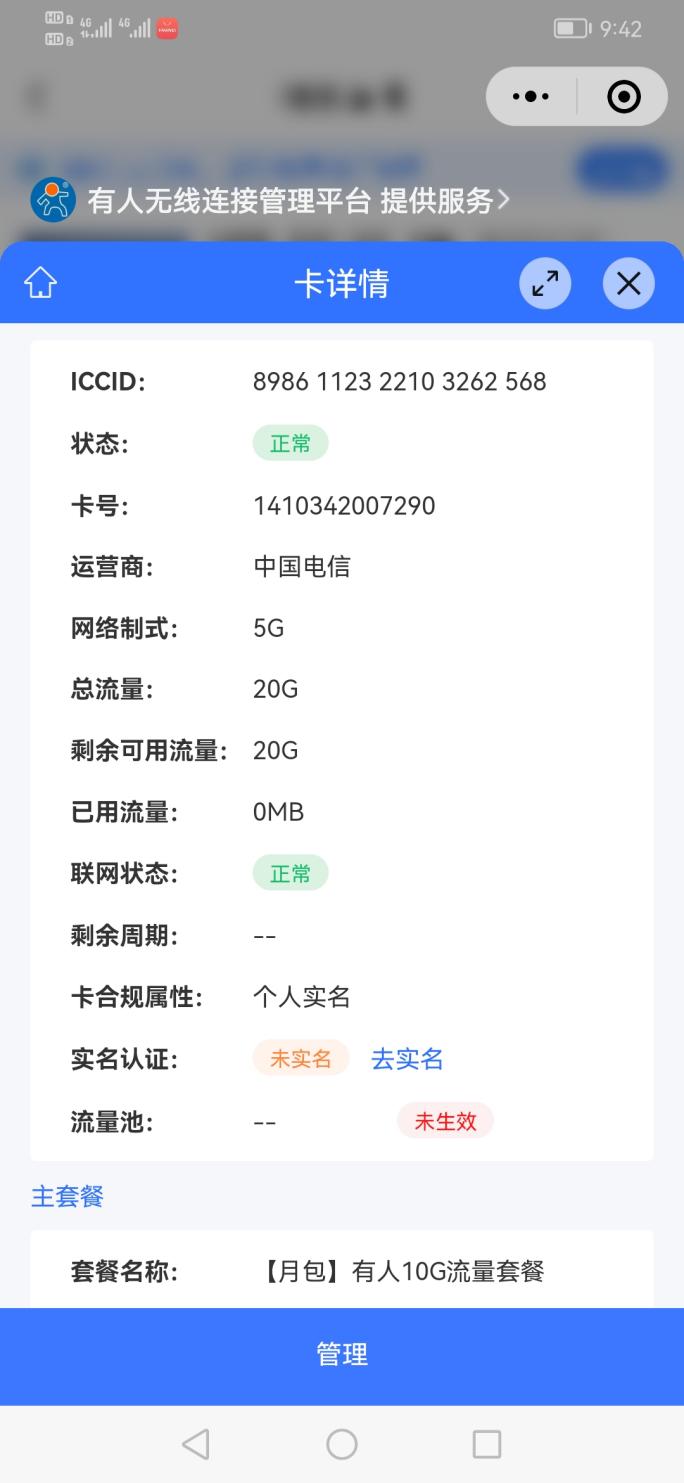Close the mini program via target icon
The height and width of the screenshot is (1483, 684).
(x=624, y=97)
